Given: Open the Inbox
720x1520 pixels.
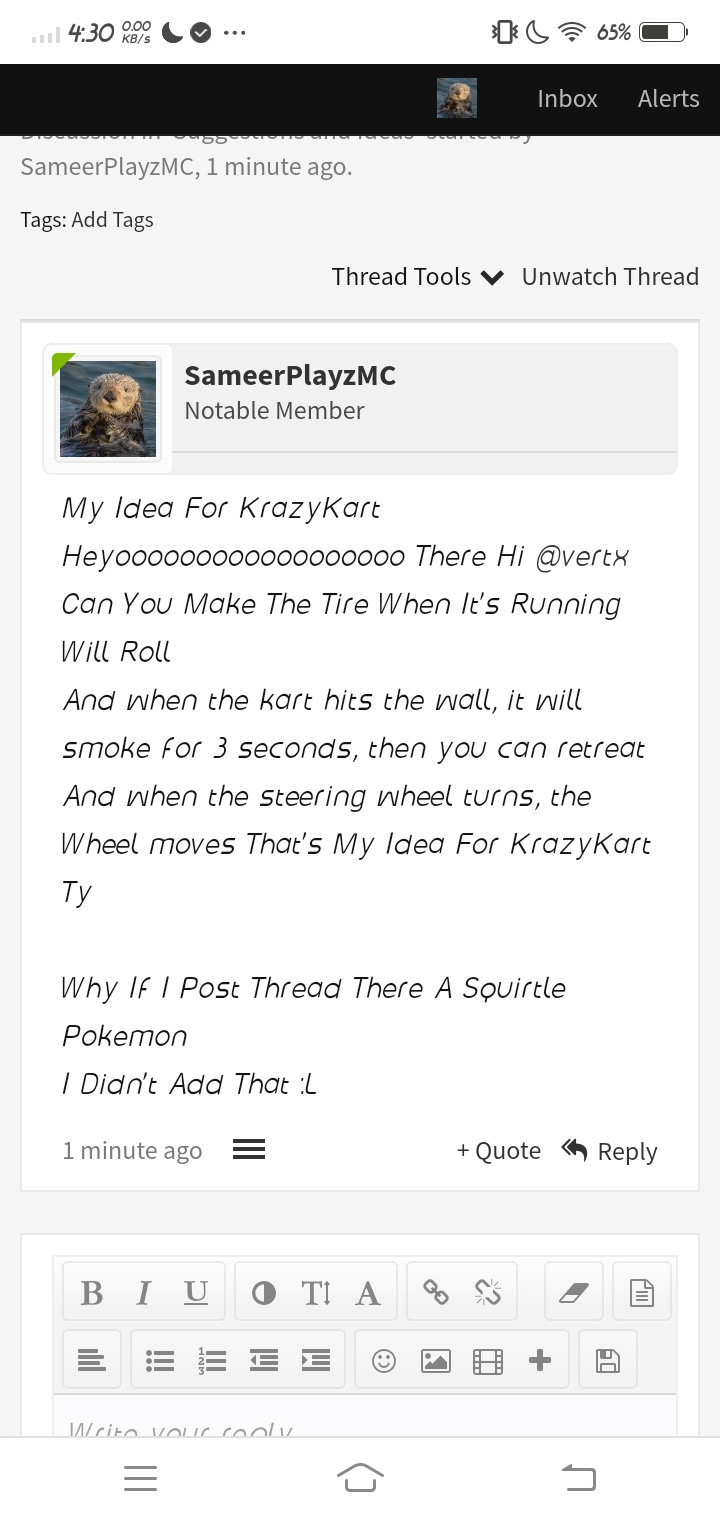Looking at the screenshot, I should pyautogui.click(x=567, y=99).
